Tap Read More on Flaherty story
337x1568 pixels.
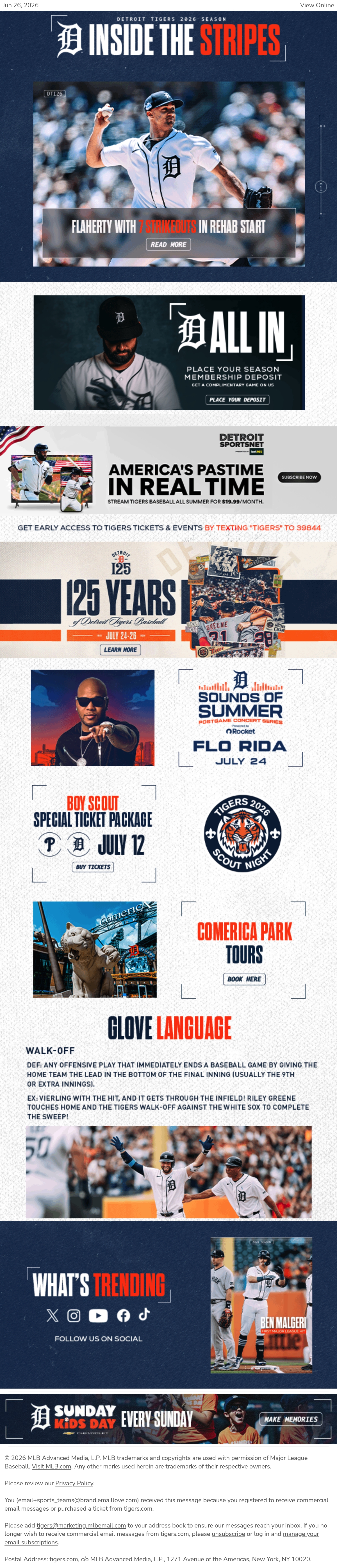tap(168, 244)
